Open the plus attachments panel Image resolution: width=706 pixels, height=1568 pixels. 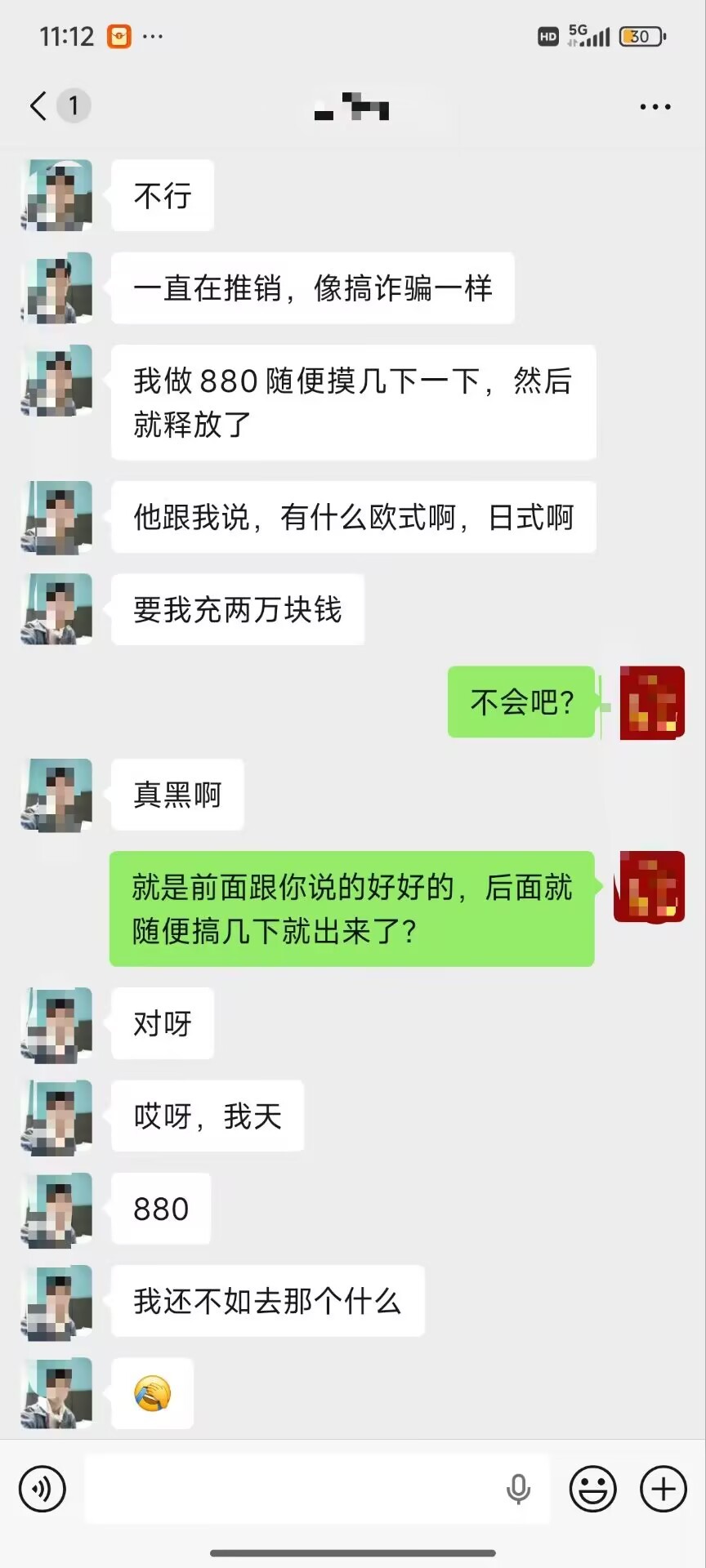[663, 1489]
